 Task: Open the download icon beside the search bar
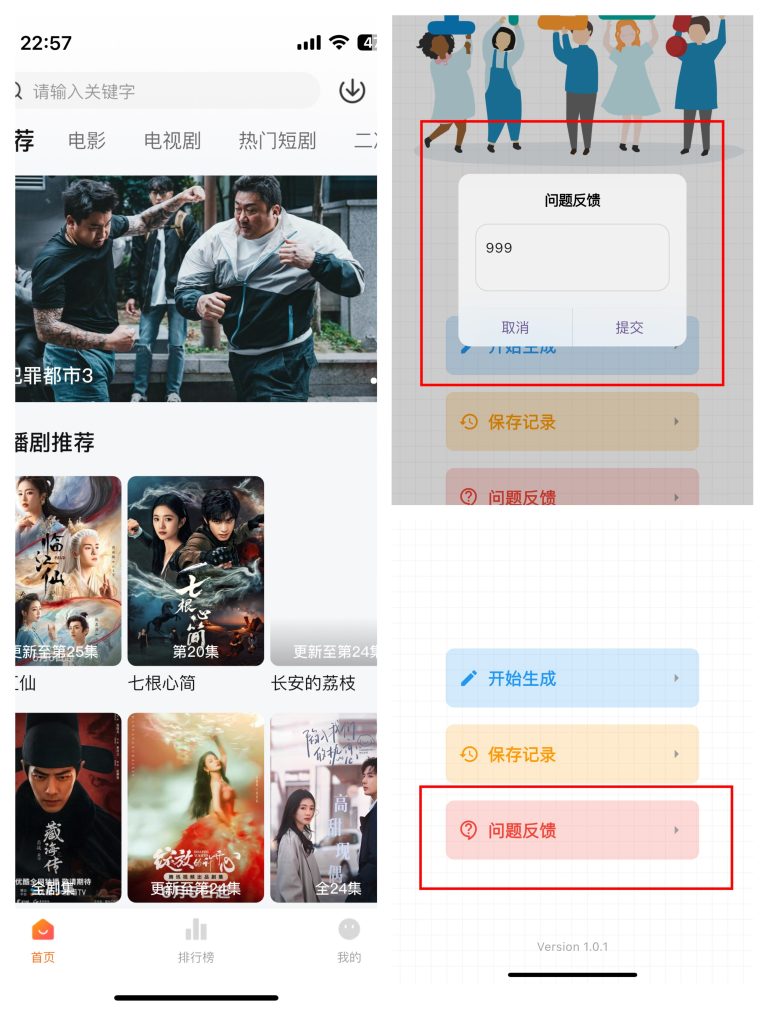tap(352, 92)
